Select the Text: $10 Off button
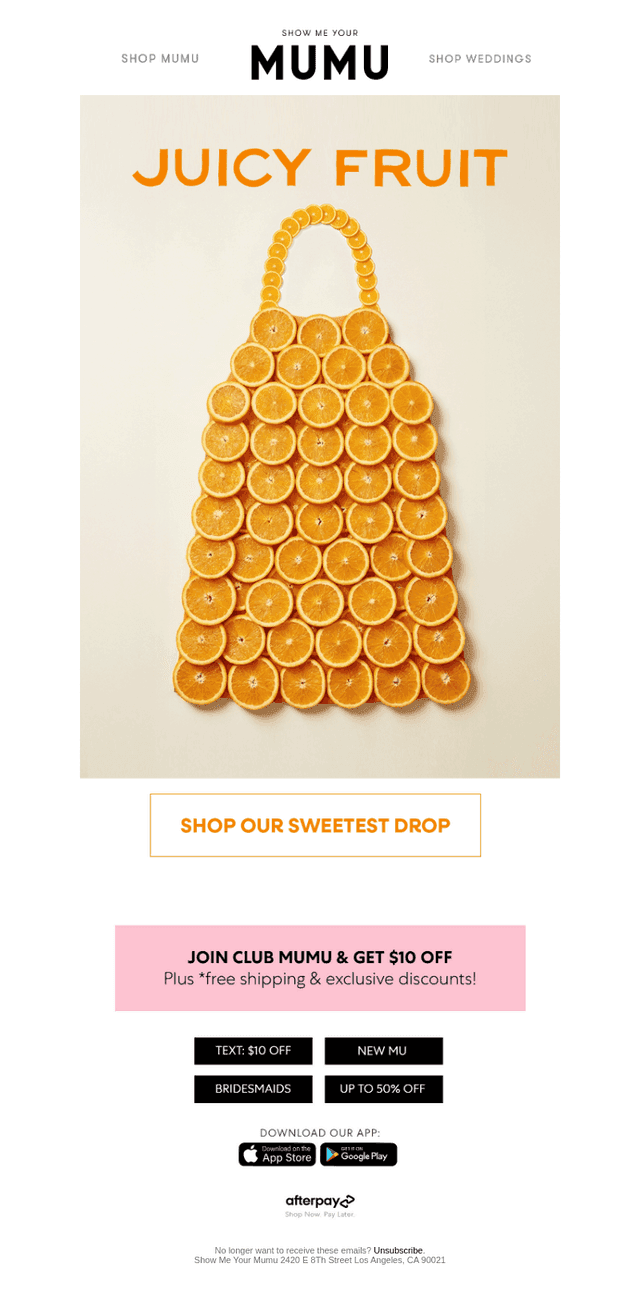 click(253, 1051)
